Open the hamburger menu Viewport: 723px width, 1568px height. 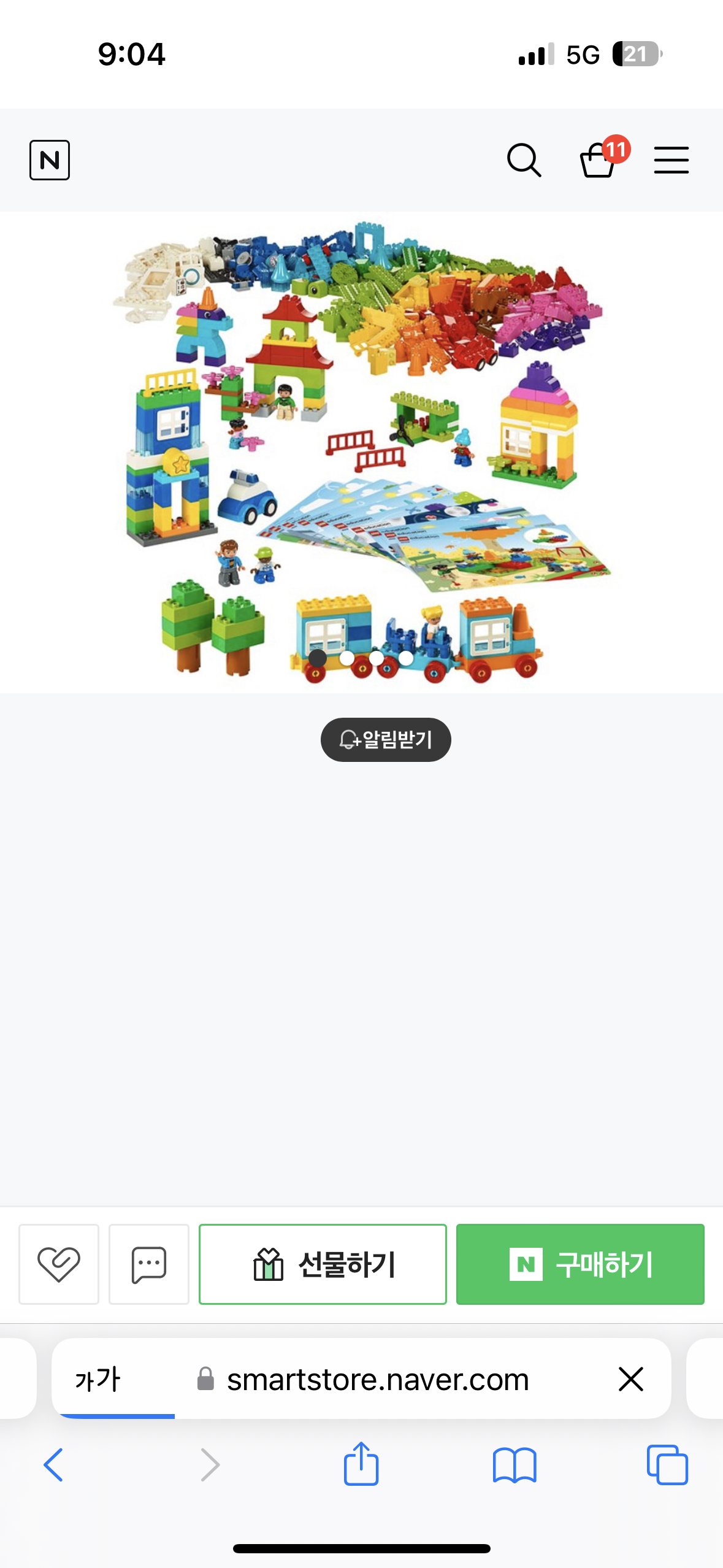click(671, 160)
